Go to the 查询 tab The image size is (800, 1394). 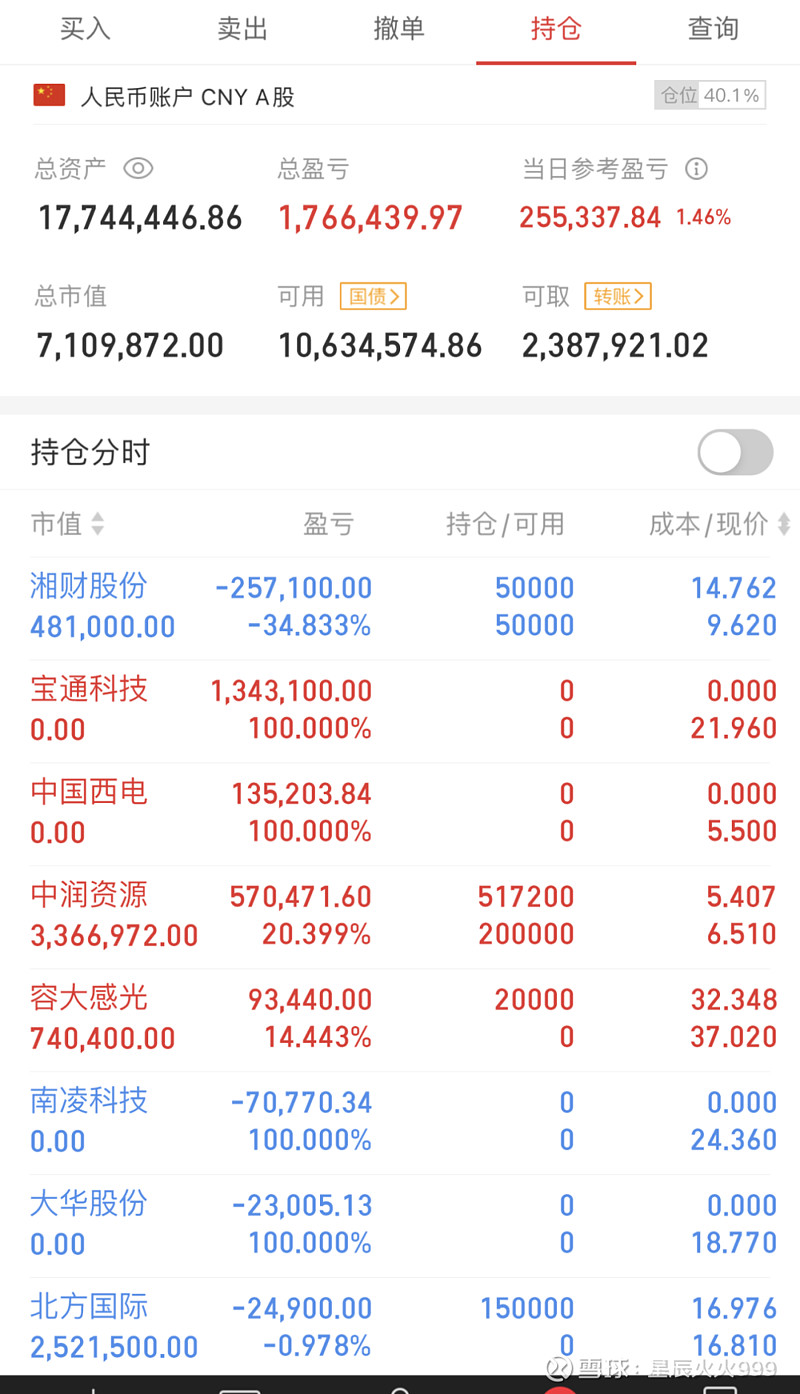[x=713, y=29]
